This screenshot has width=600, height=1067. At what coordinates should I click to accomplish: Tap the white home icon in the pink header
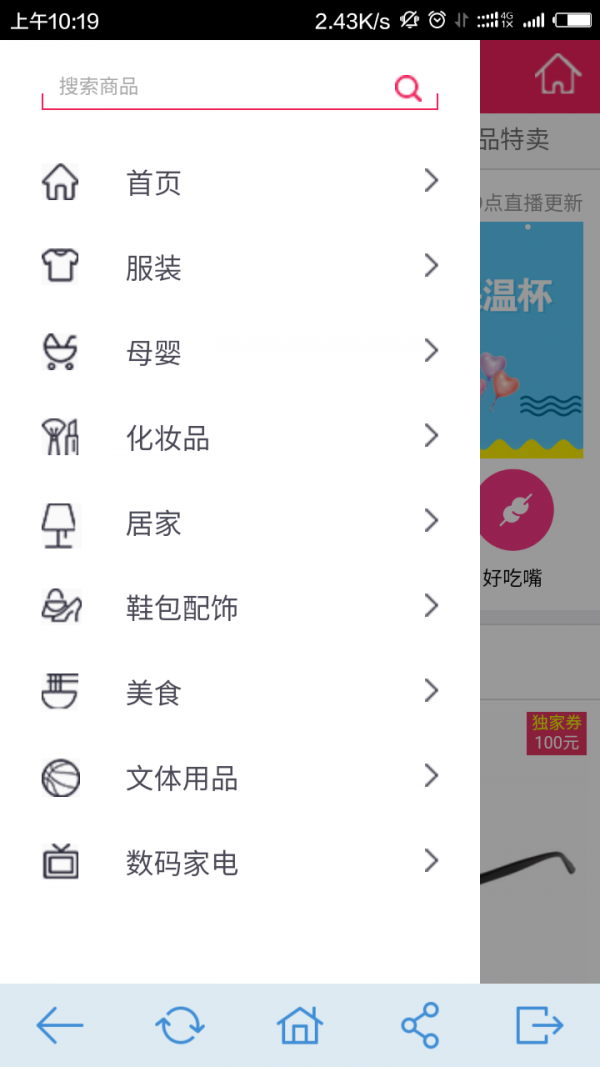557,75
